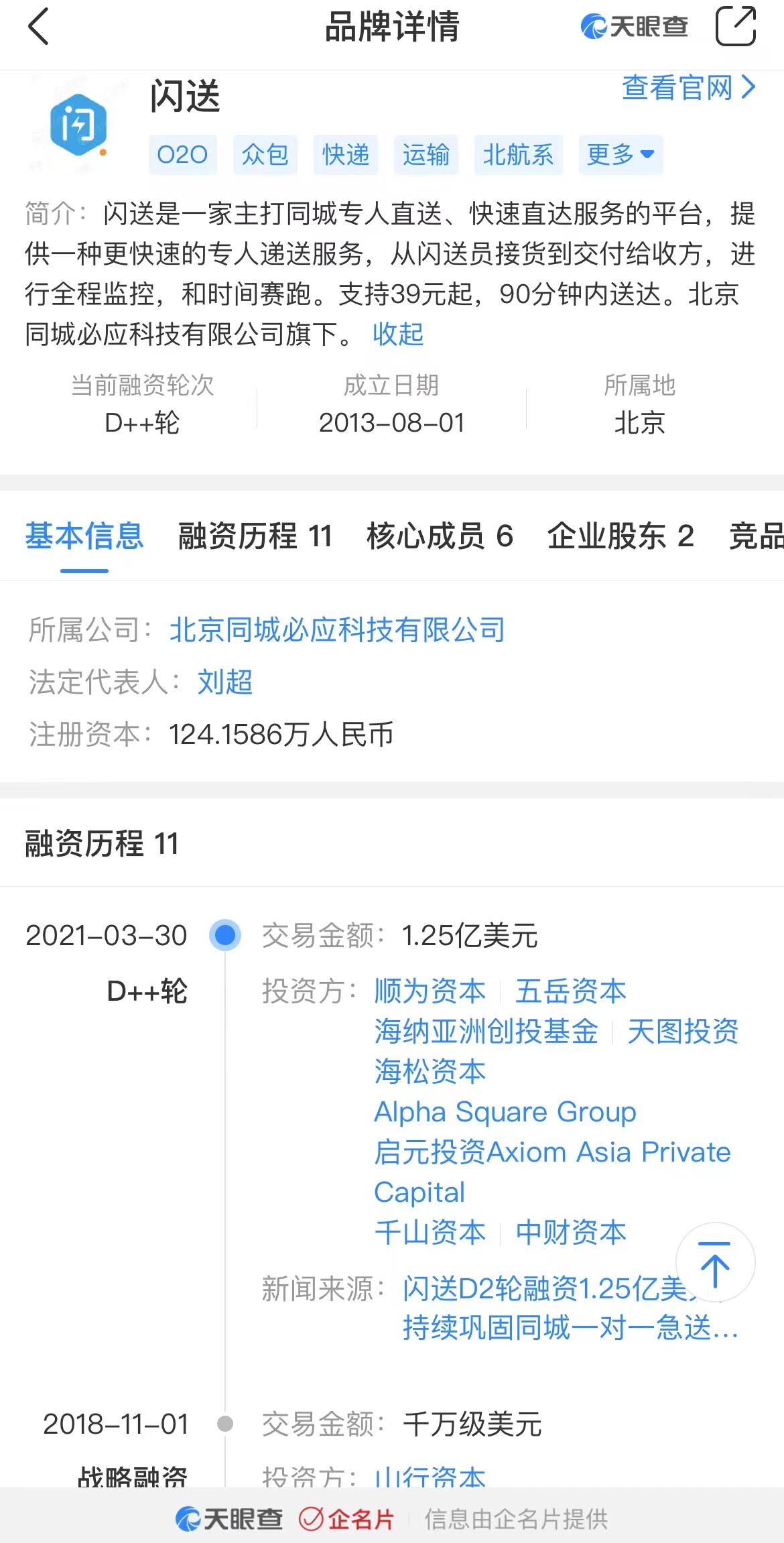
Task: Open investor 顺为资本
Action: (430, 991)
